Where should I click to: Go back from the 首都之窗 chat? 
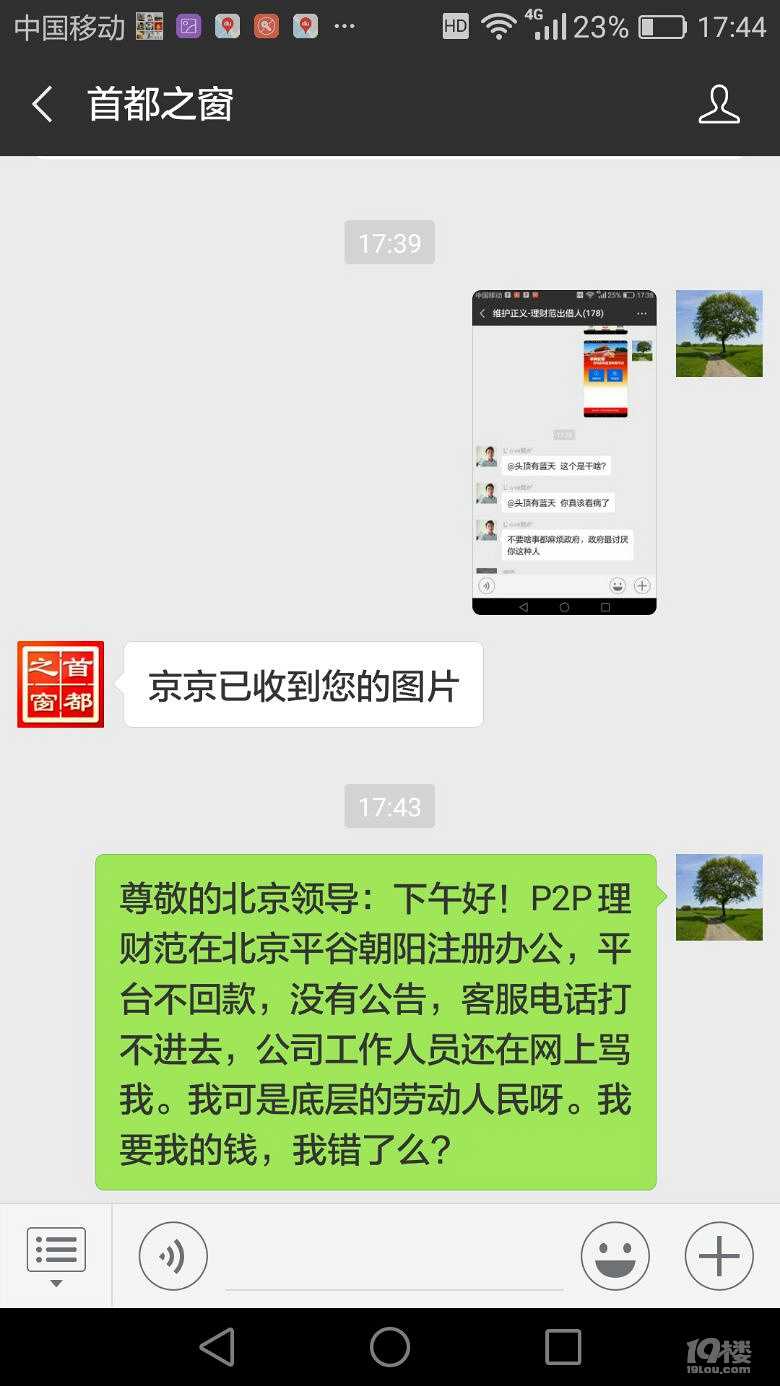(x=42, y=104)
